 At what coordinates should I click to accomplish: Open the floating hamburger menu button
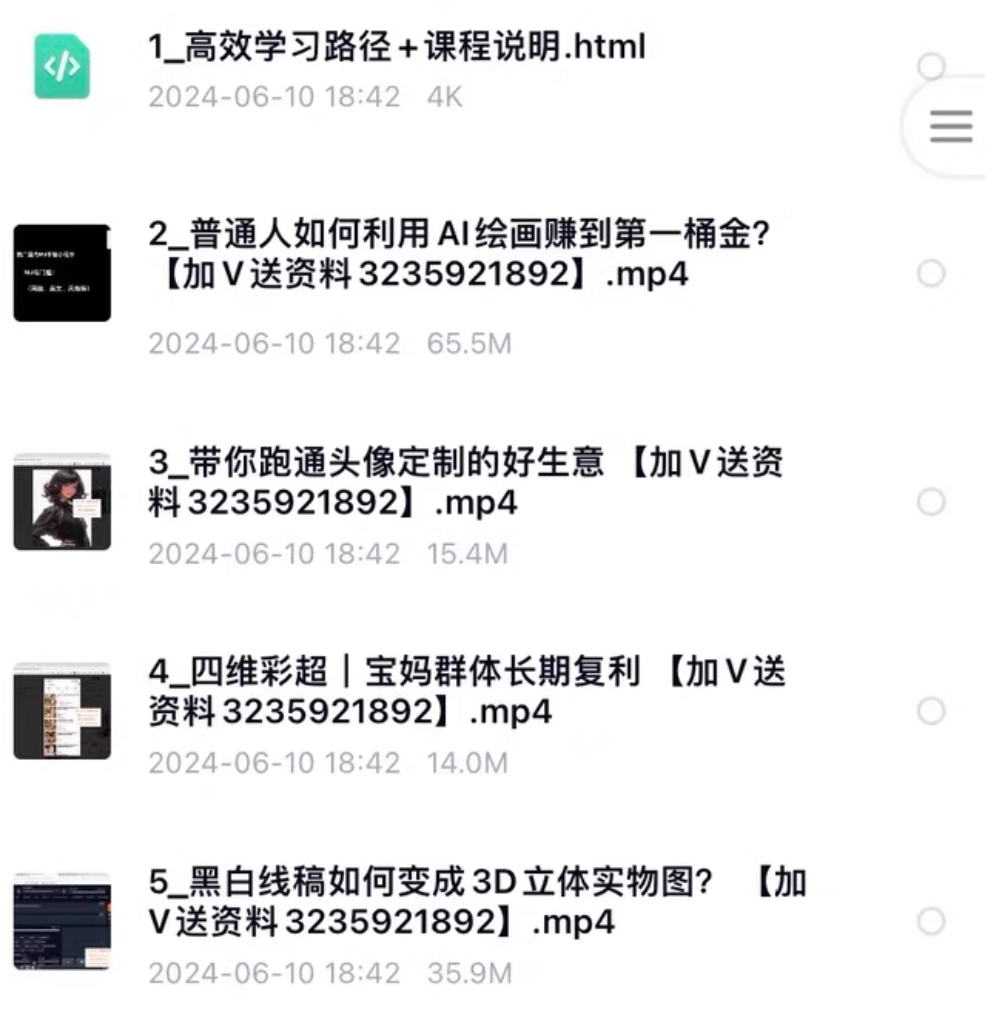pyautogui.click(x=950, y=127)
